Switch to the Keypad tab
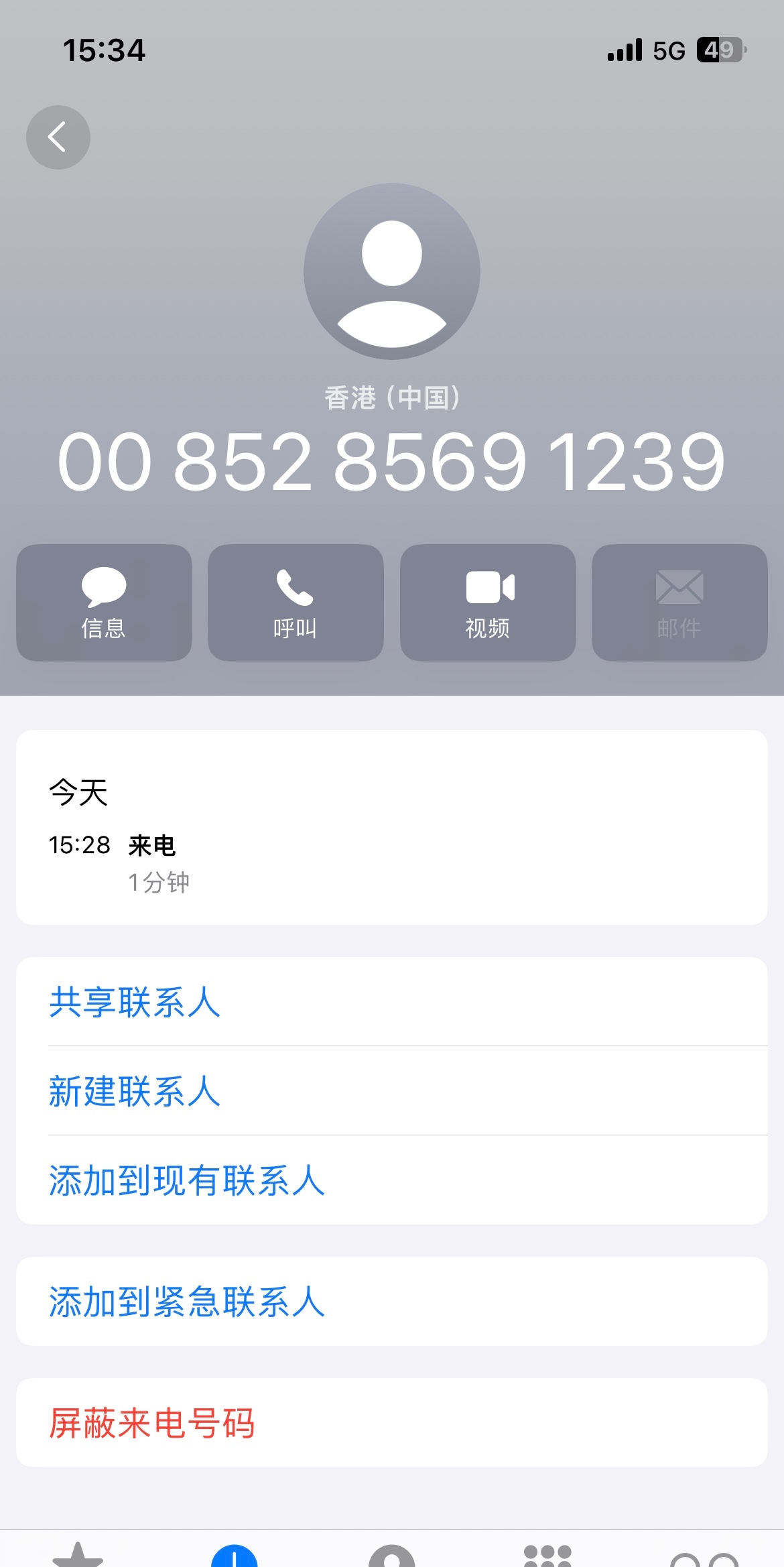The height and width of the screenshot is (1567, 784). [x=547, y=1556]
